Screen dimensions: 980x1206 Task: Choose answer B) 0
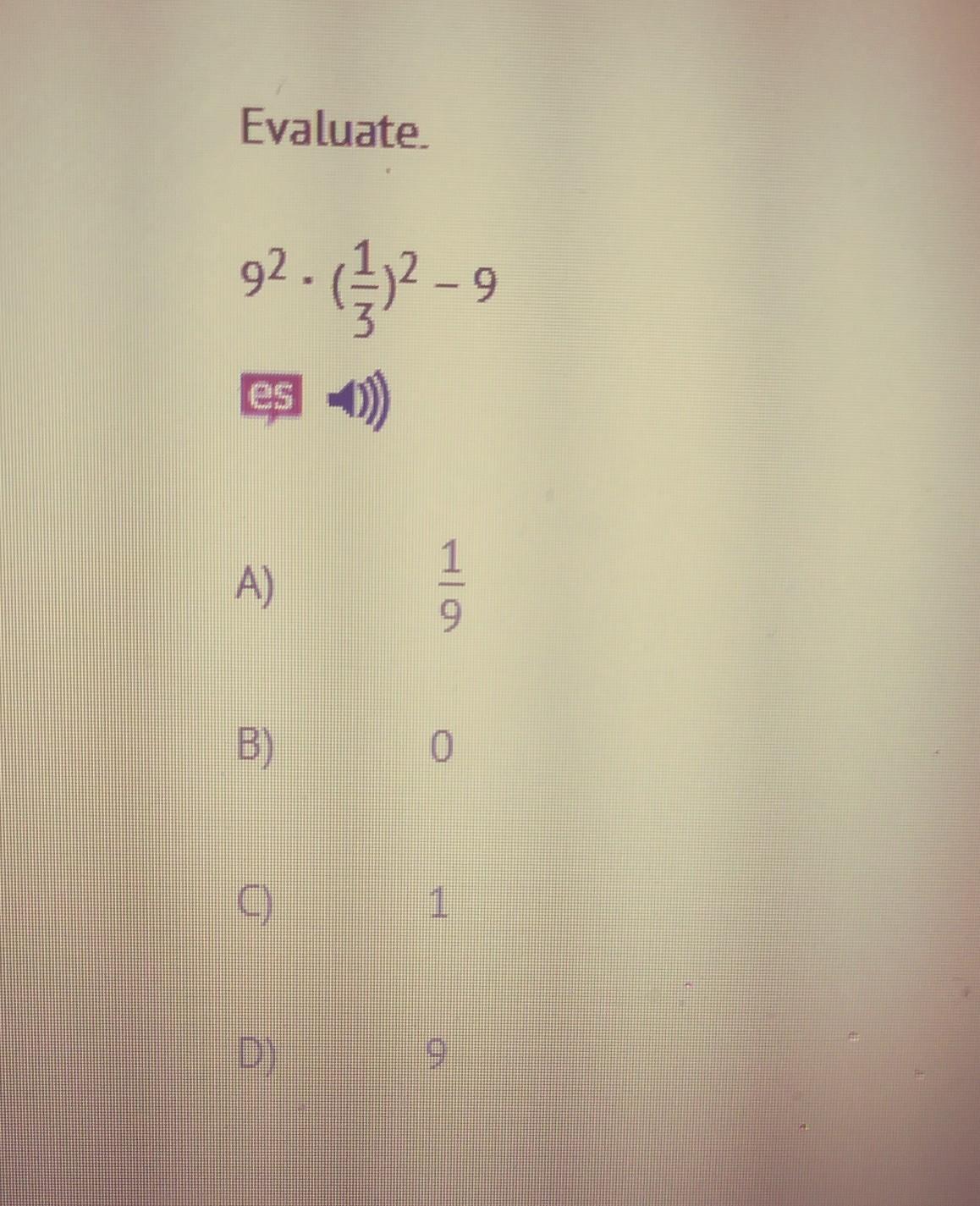(256, 746)
